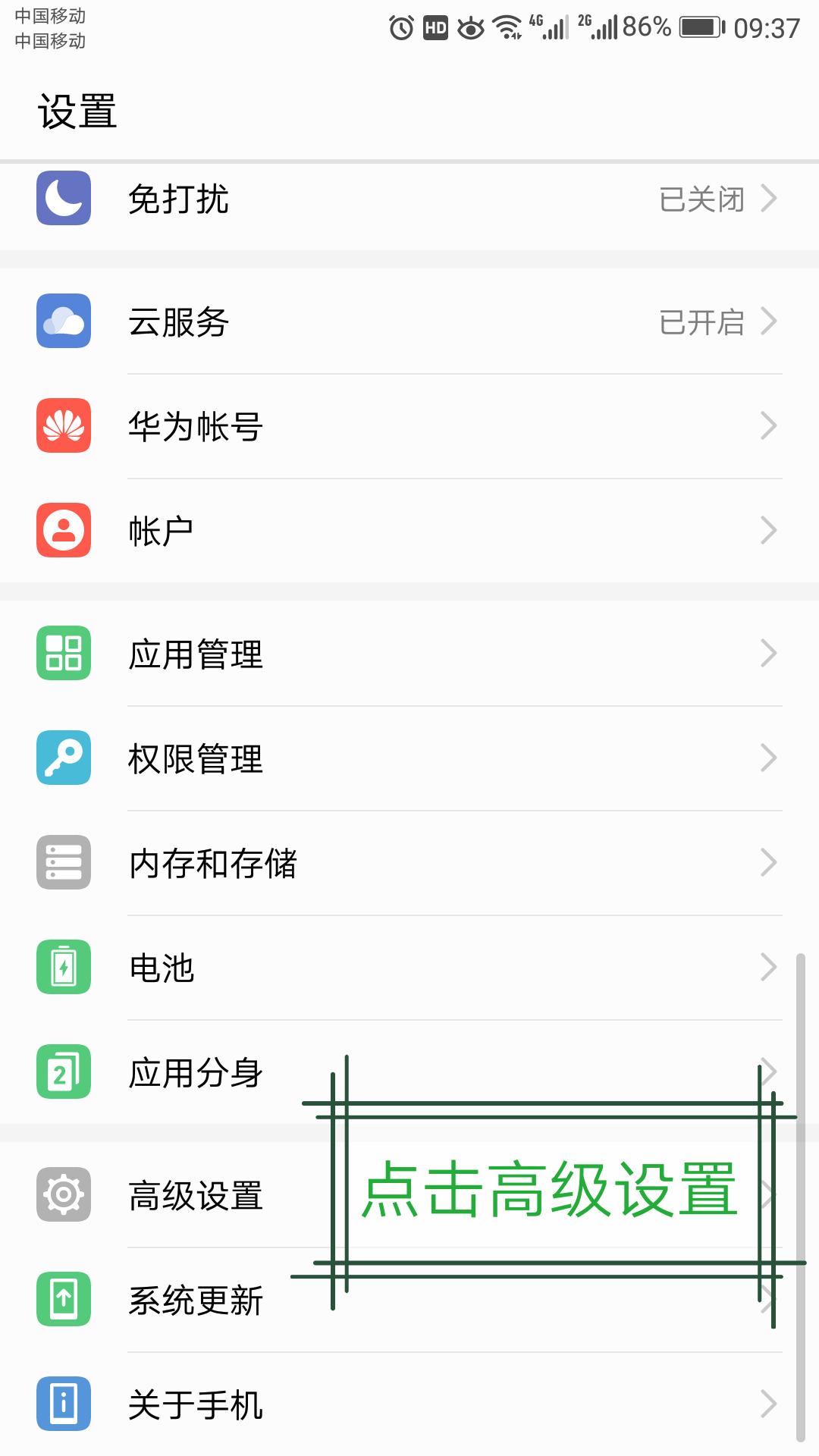Screen dimensions: 819x1456
Task: Open 免打扰 settings showing 已关闭 status
Action: tap(409, 199)
